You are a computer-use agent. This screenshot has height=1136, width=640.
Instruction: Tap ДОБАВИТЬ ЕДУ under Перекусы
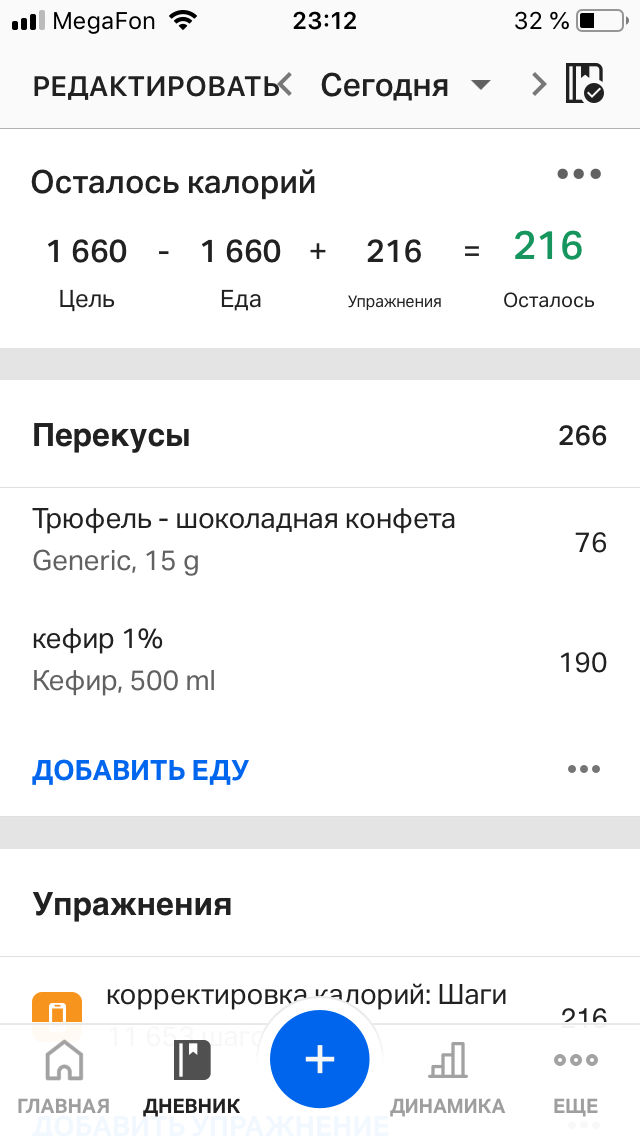pyautogui.click(x=141, y=770)
